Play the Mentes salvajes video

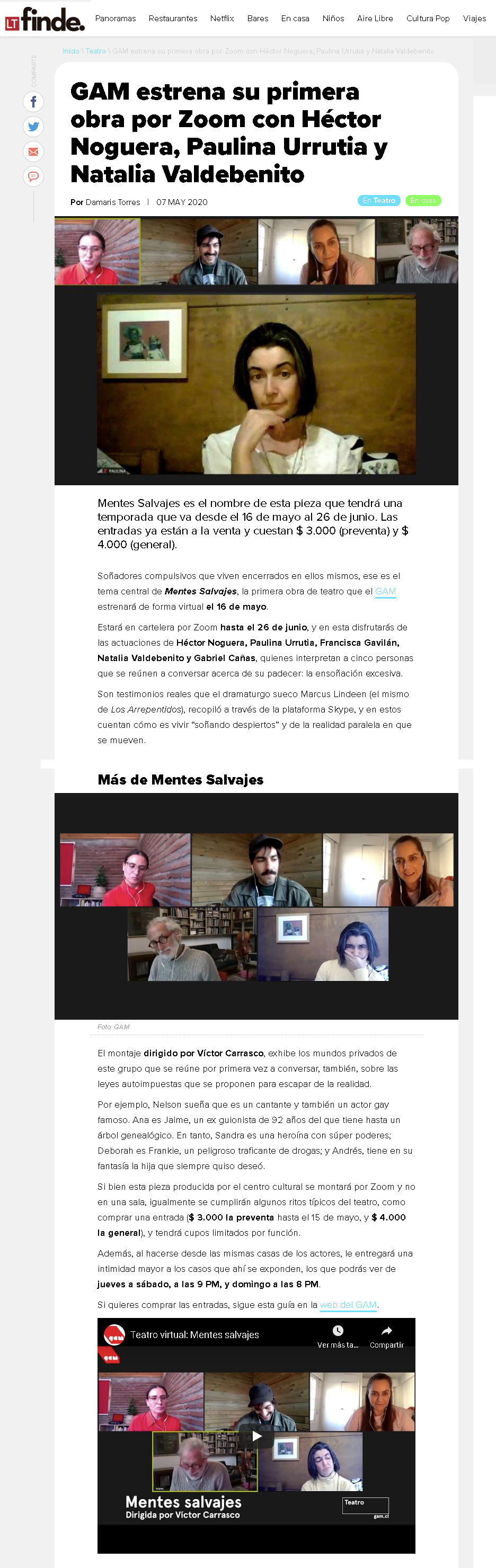tap(257, 1436)
